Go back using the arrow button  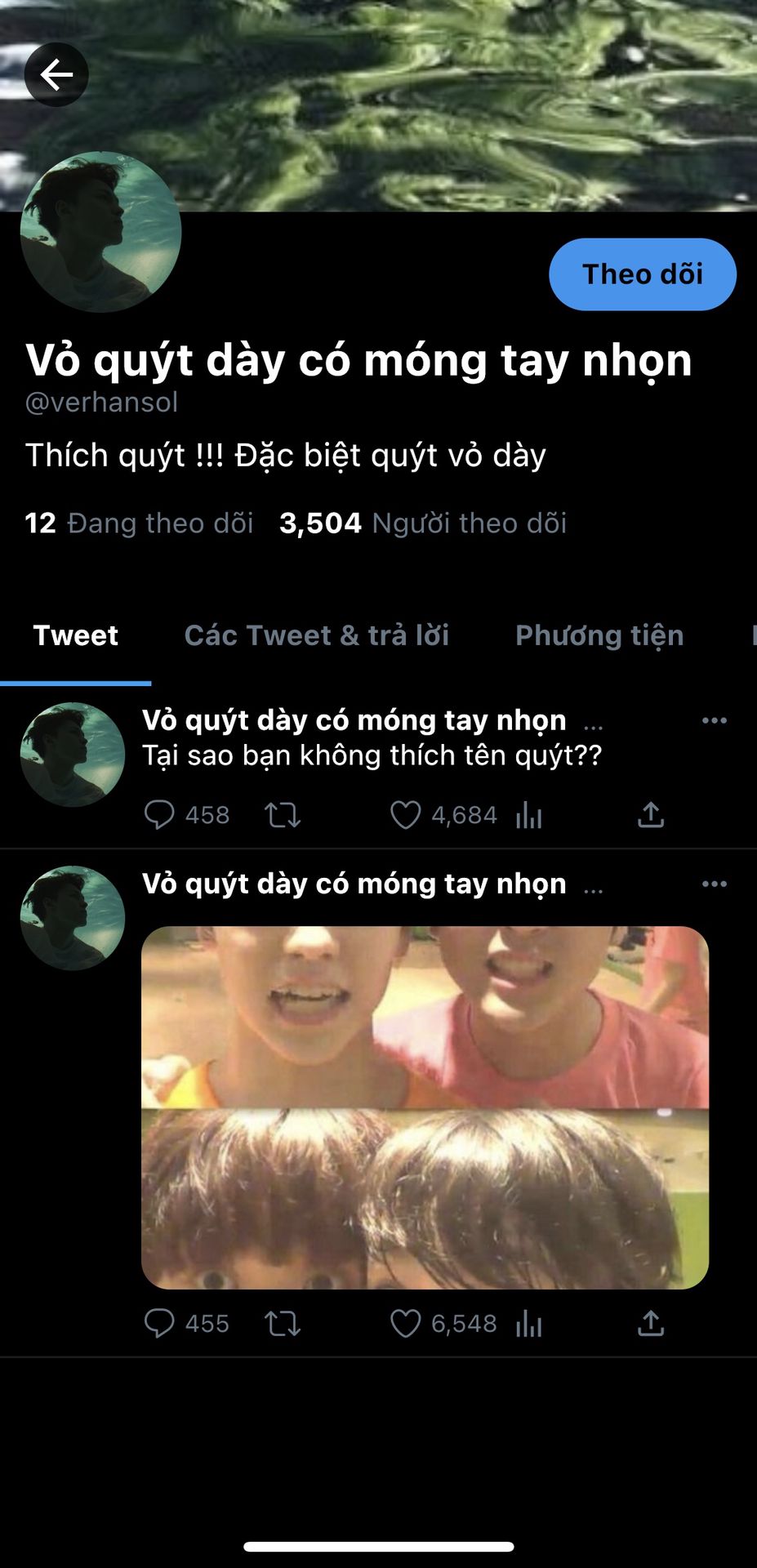click(x=56, y=74)
